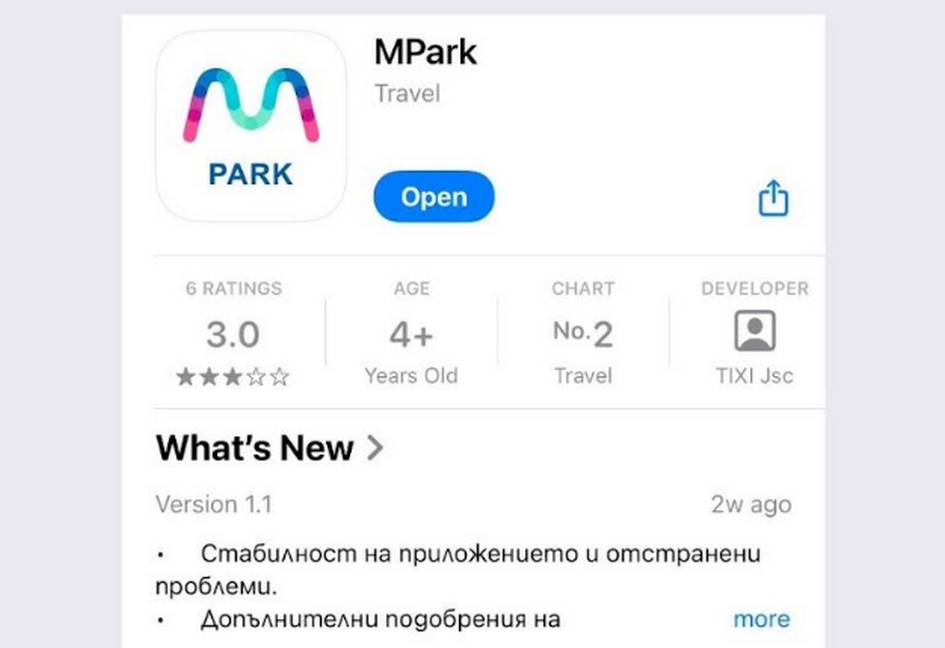Open the MPark app
Viewport: 945px width, 648px height.
[433, 197]
